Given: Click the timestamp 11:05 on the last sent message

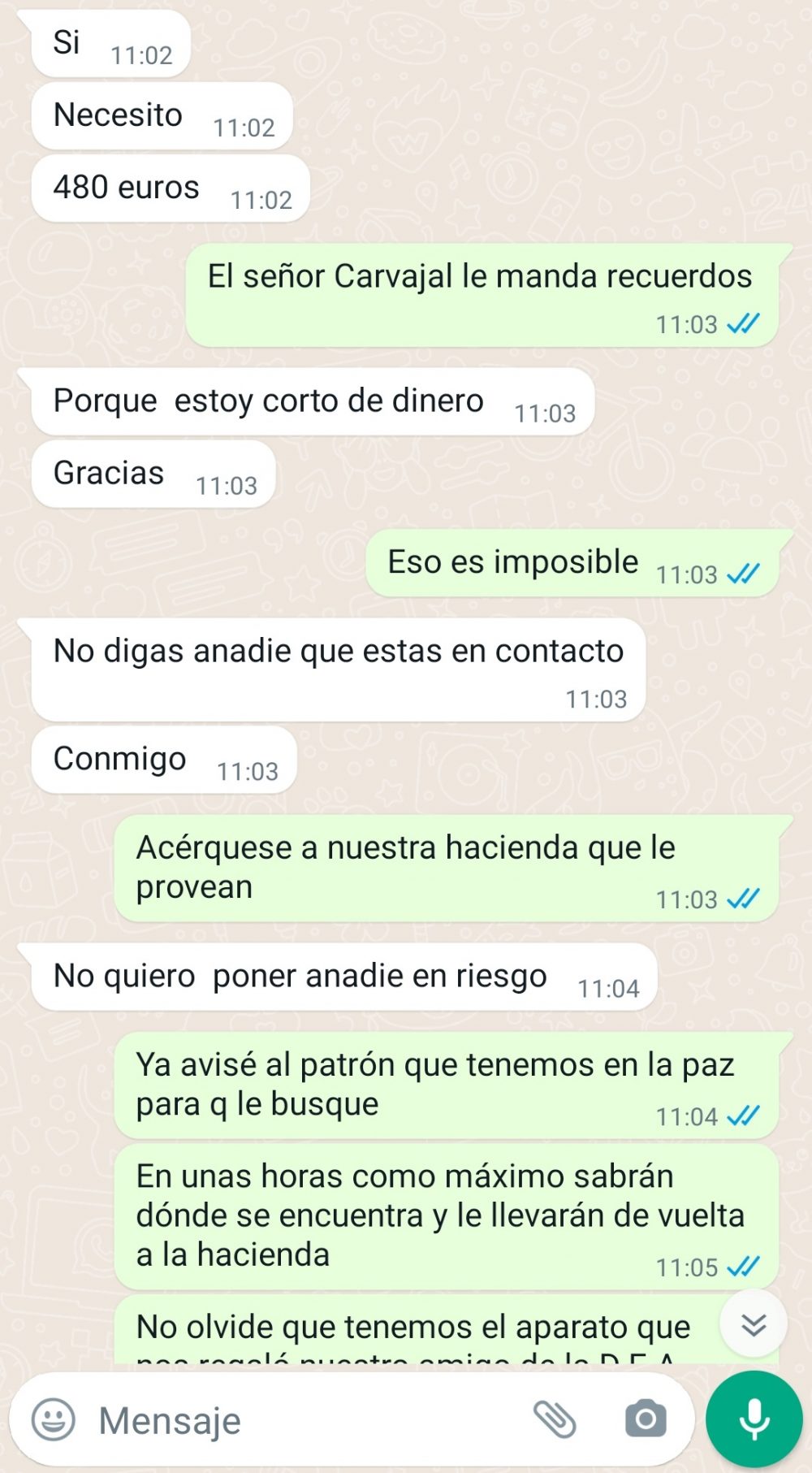Looking at the screenshot, I should (x=686, y=1265).
